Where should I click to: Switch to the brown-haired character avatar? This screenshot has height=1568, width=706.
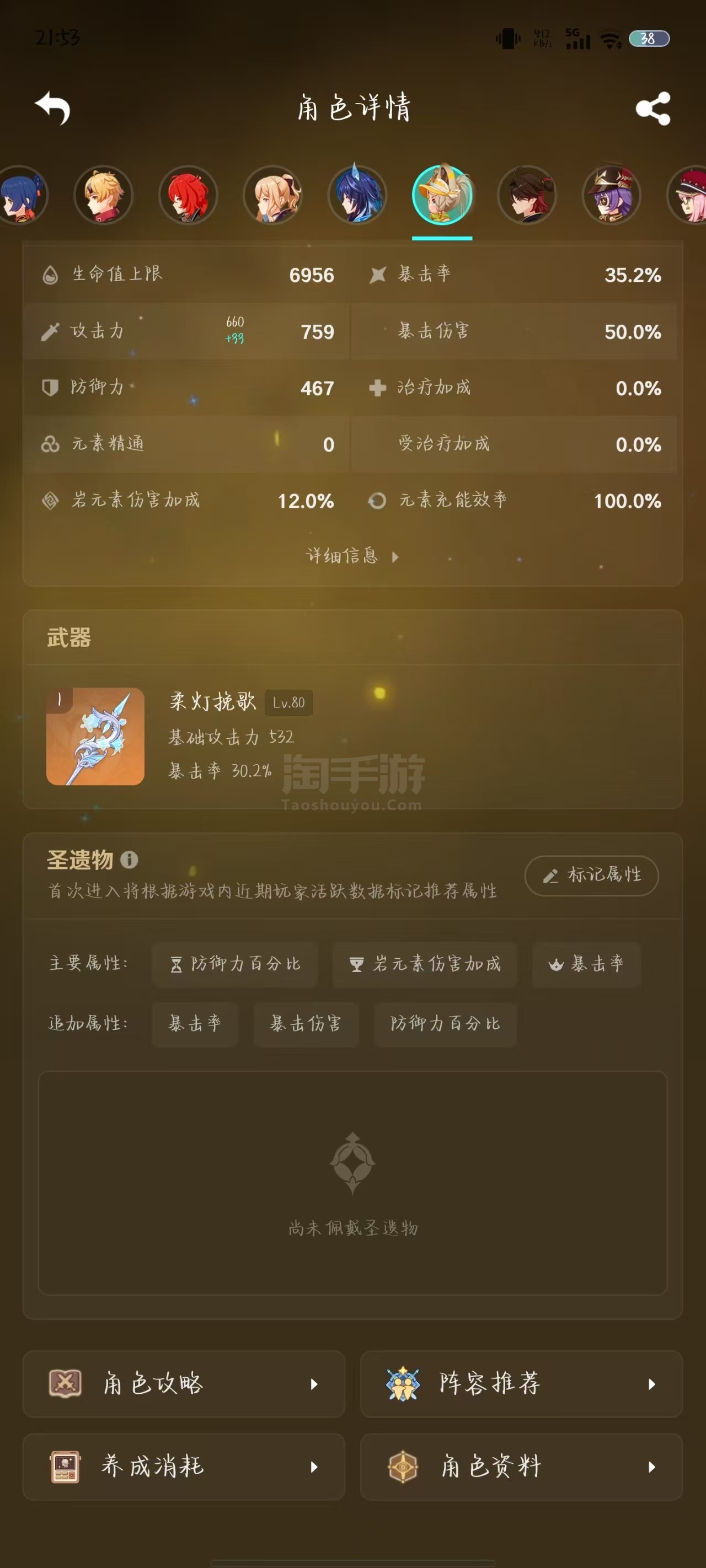tap(527, 195)
